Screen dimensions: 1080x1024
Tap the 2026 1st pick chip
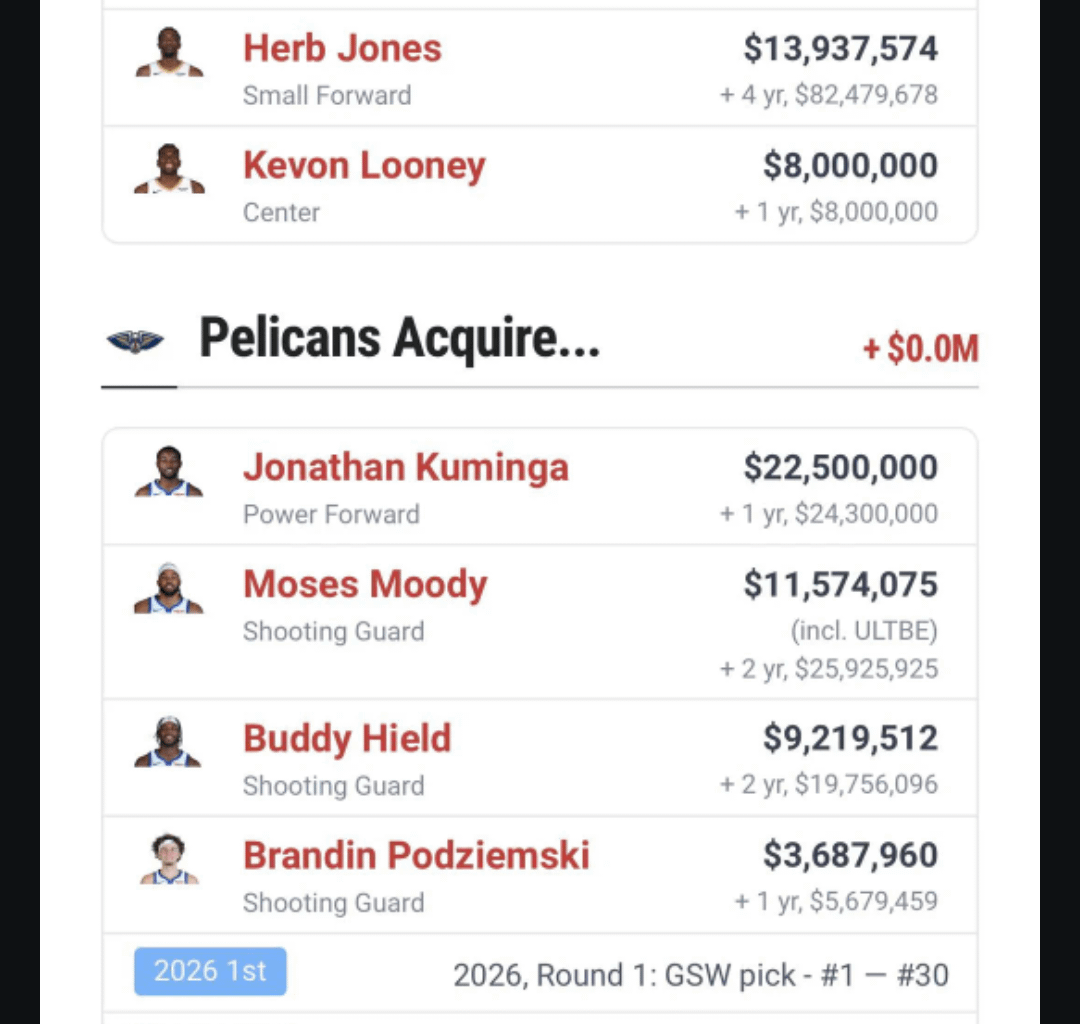coord(210,972)
